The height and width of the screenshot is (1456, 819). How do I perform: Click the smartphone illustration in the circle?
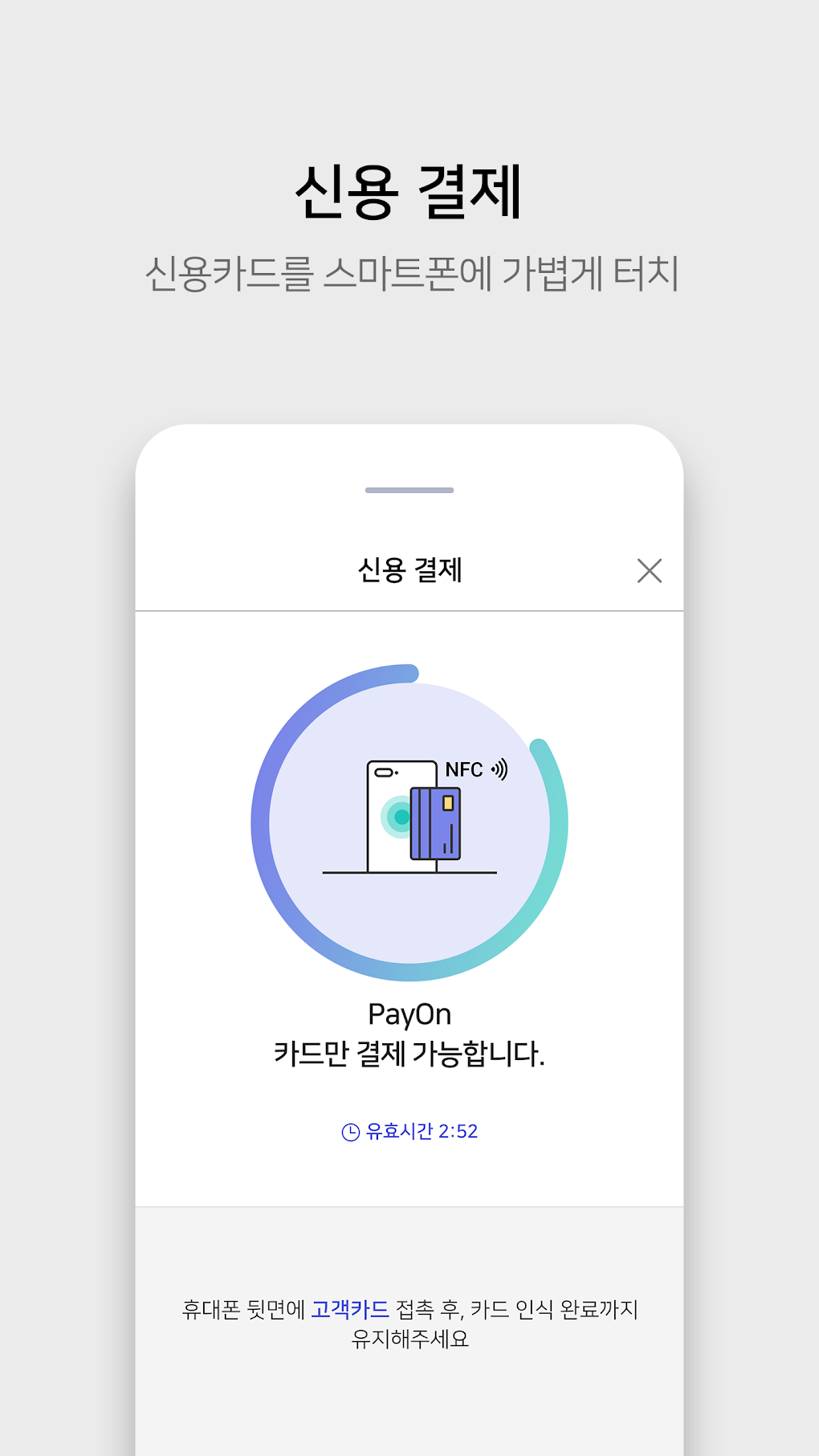tap(391, 811)
